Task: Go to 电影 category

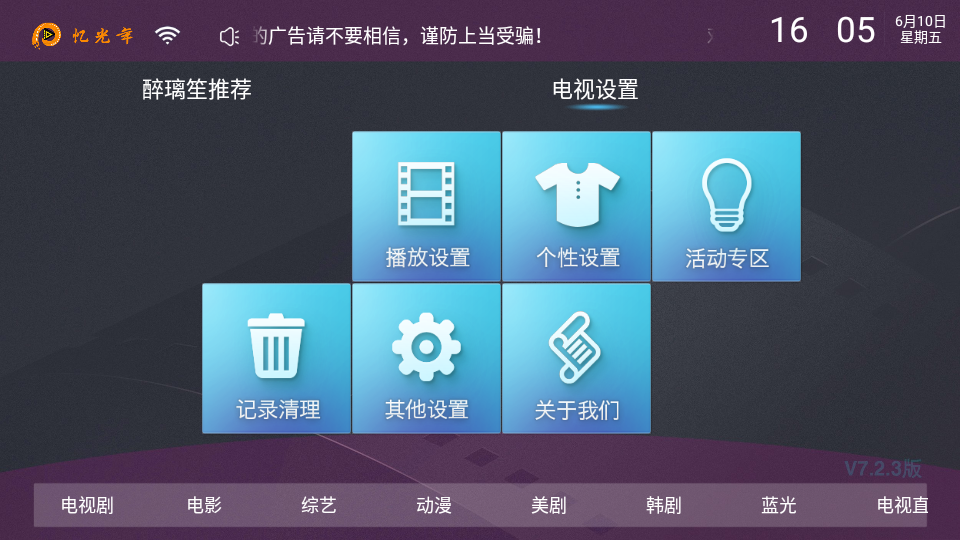Action: pyautogui.click(x=204, y=505)
